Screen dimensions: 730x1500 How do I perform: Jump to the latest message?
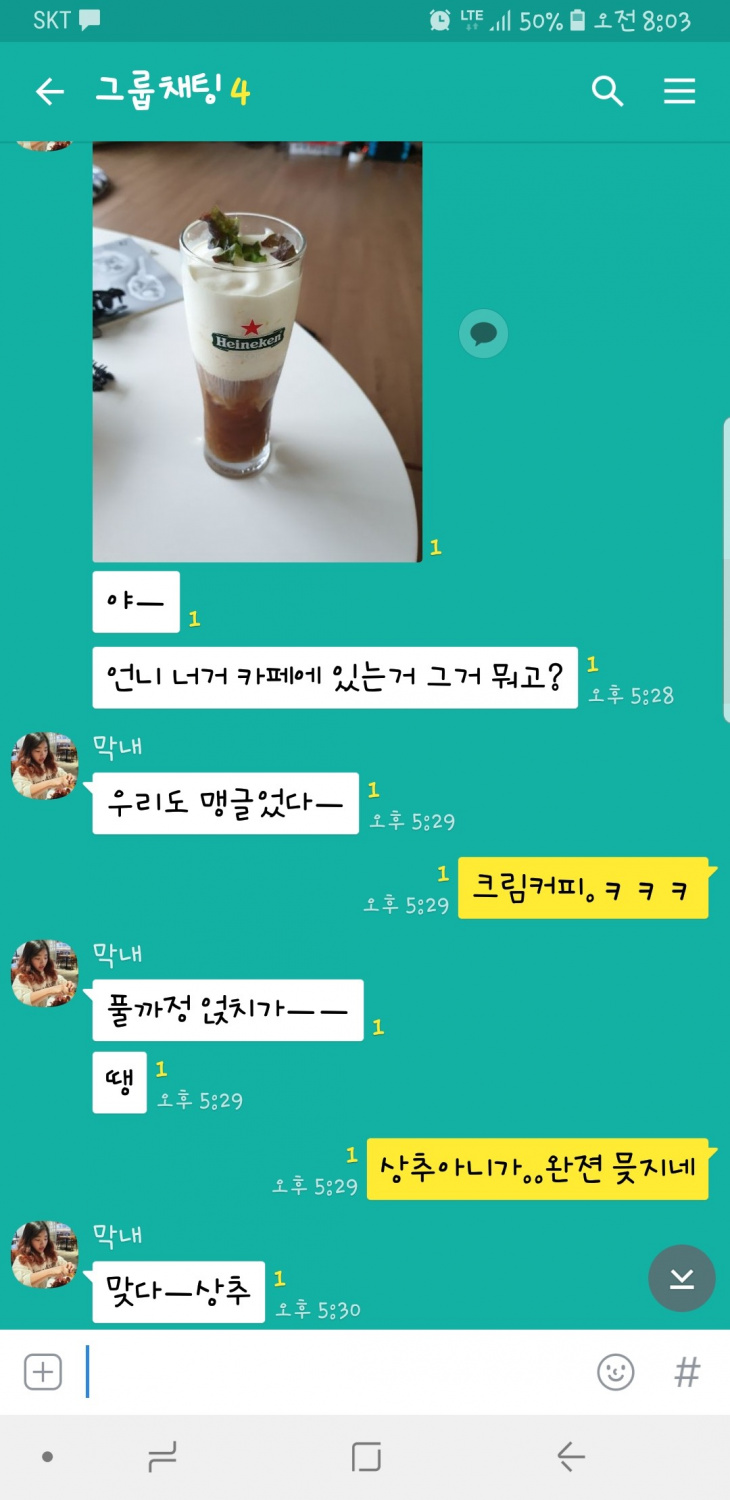(x=681, y=1278)
